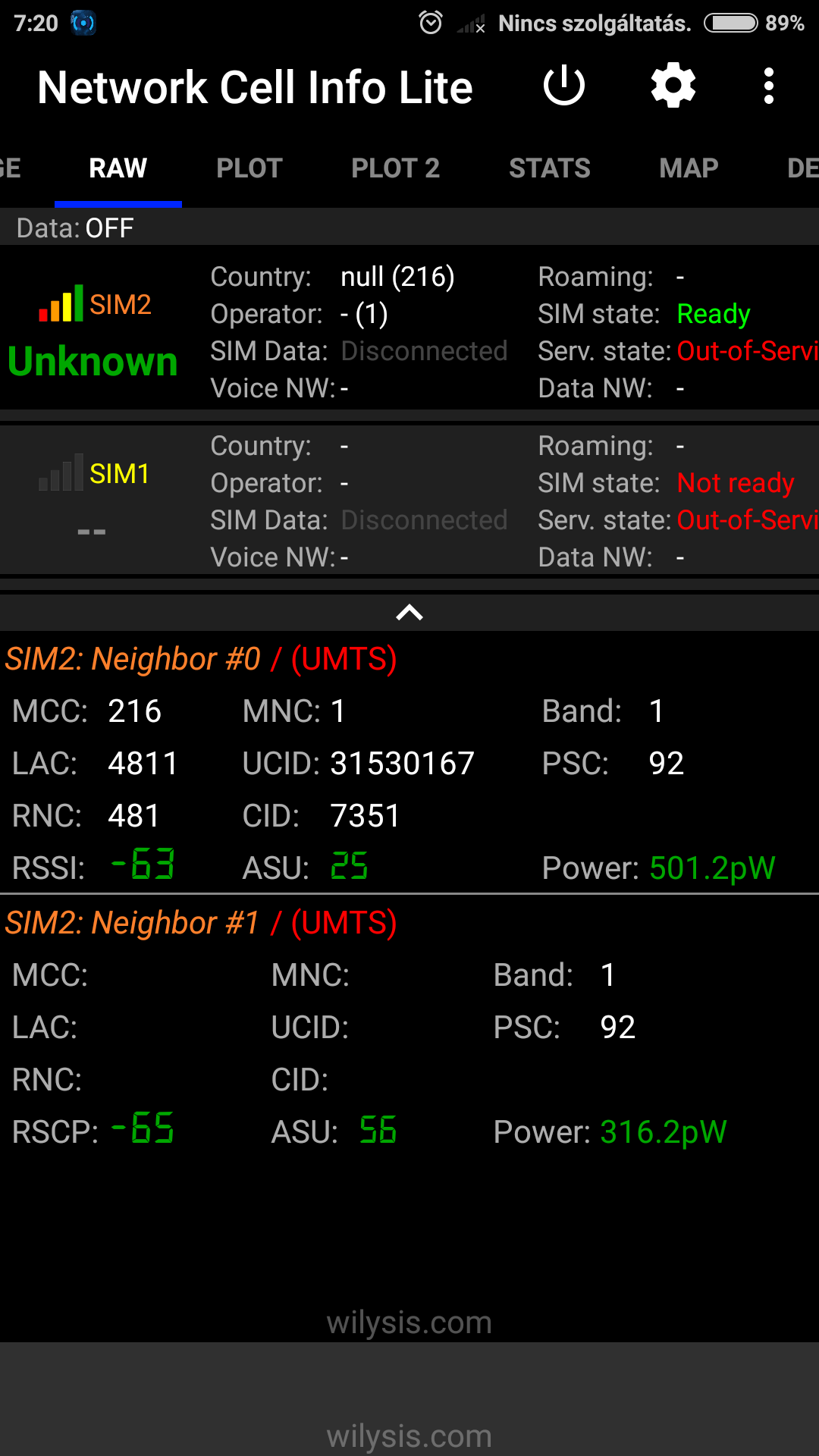Open the STATS tab
This screenshot has width=819, height=1456.
point(550,168)
